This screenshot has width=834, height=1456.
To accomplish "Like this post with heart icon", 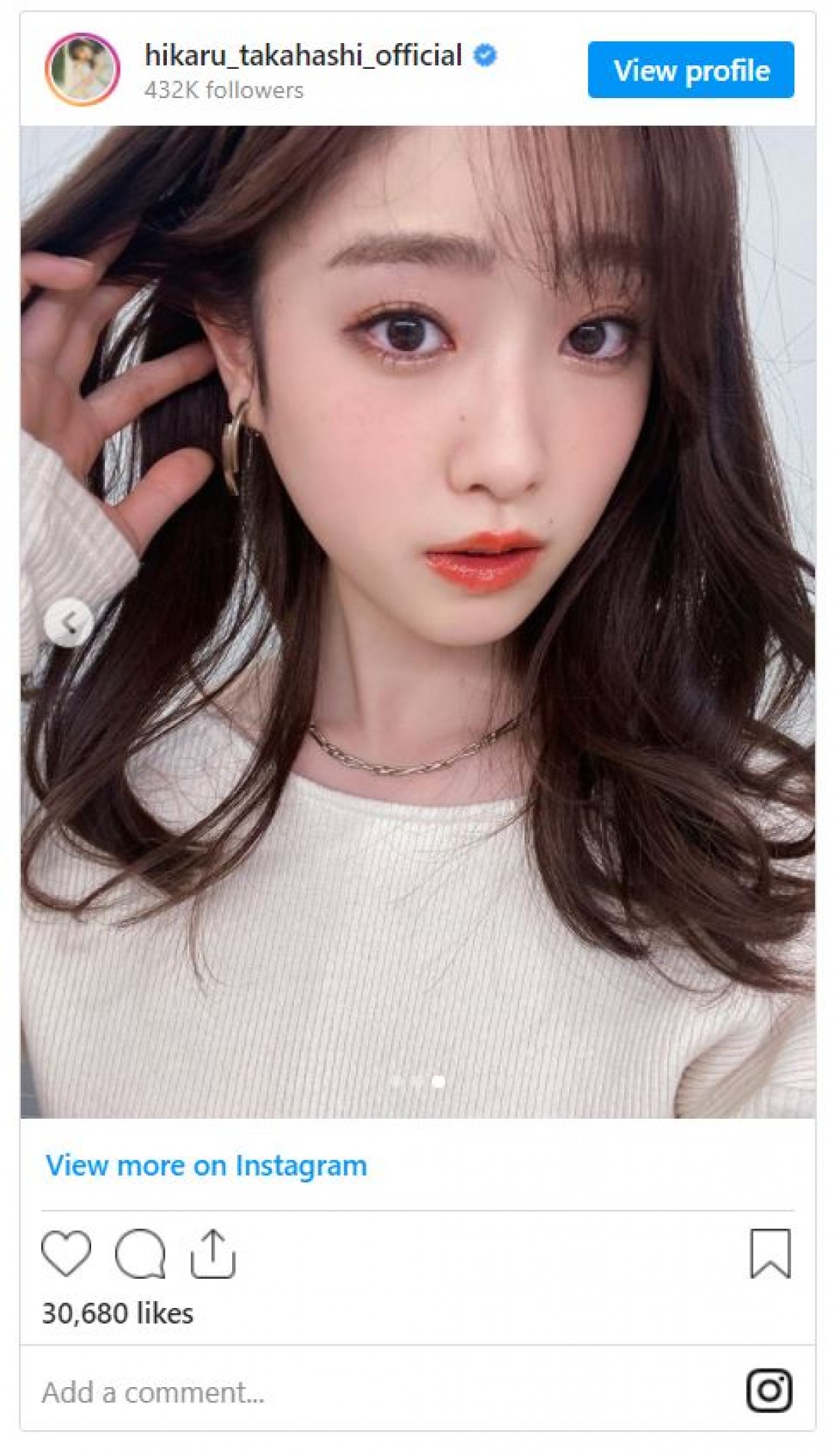I will pyautogui.click(x=66, y=1253).
